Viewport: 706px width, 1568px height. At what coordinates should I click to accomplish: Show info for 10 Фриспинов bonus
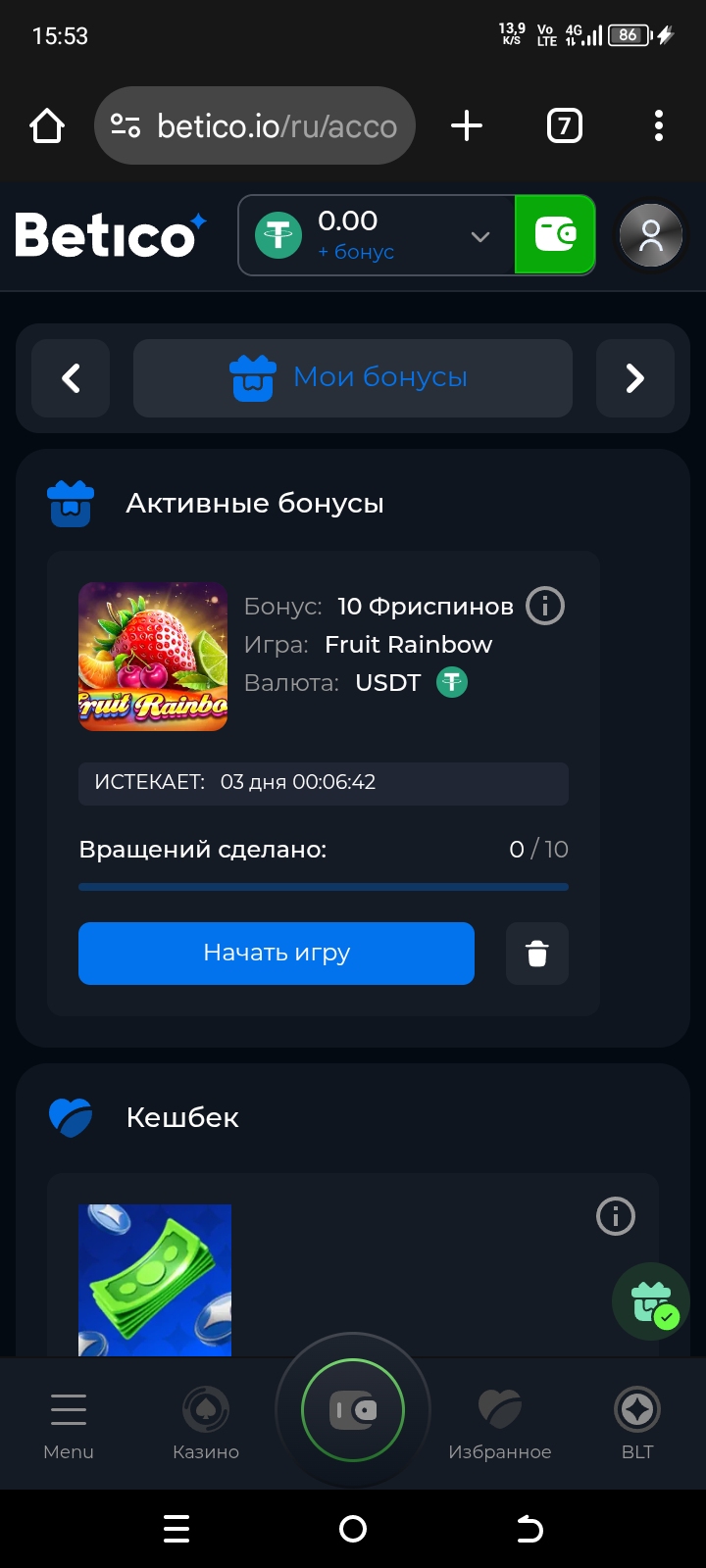545,606
